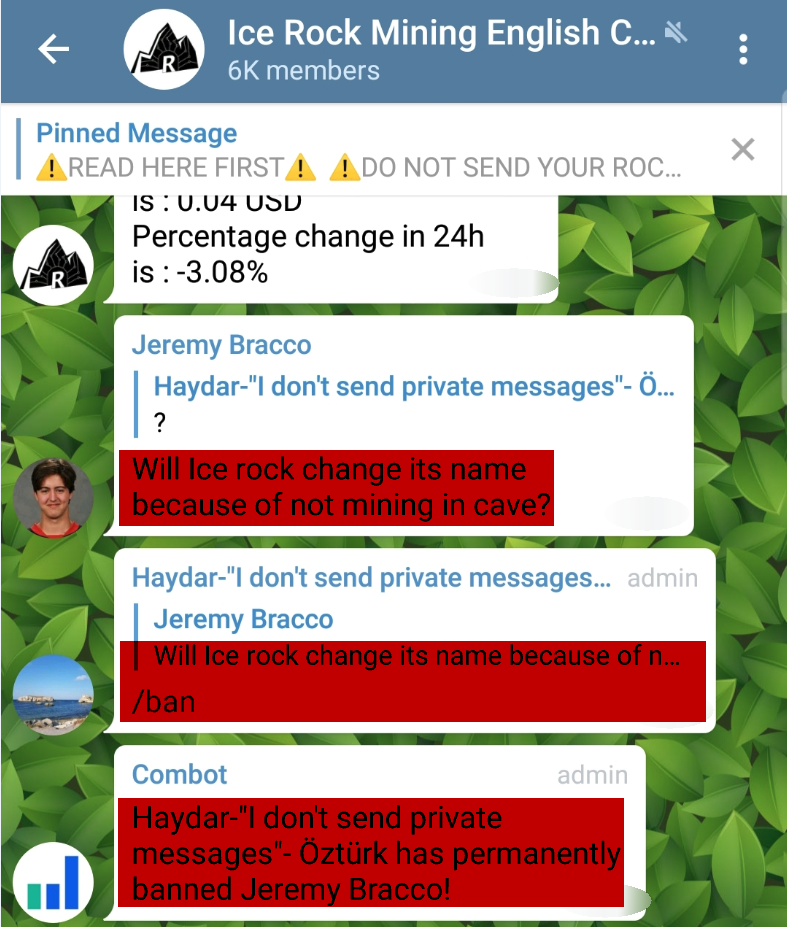Open Haydar's seaside avatar
The image size is (787, 927).
tap(53, 694)
